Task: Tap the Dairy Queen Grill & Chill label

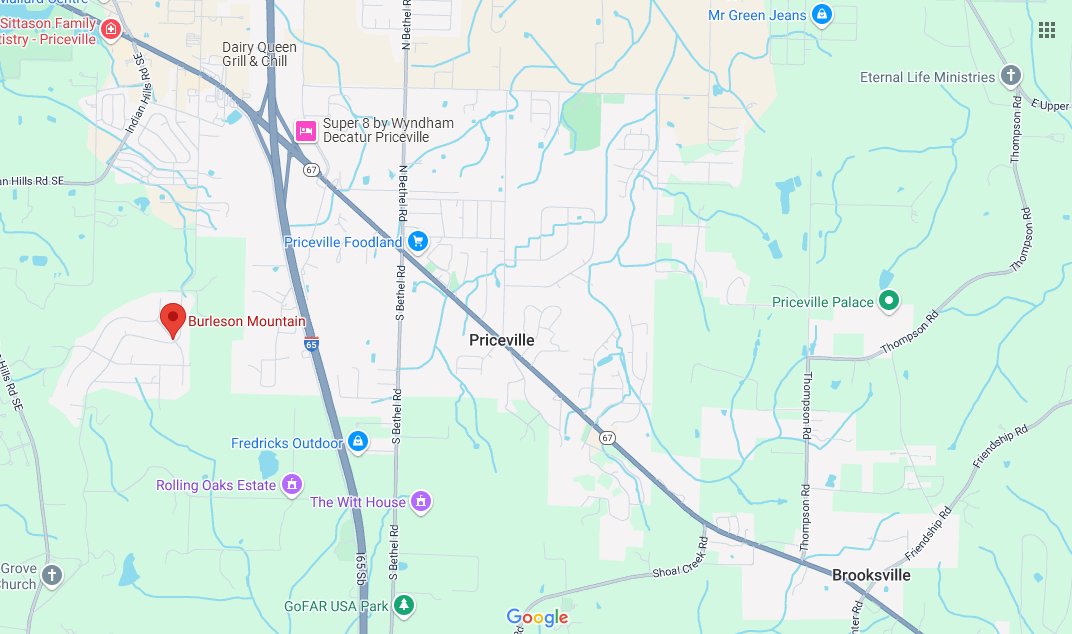Action: [254, 54]
